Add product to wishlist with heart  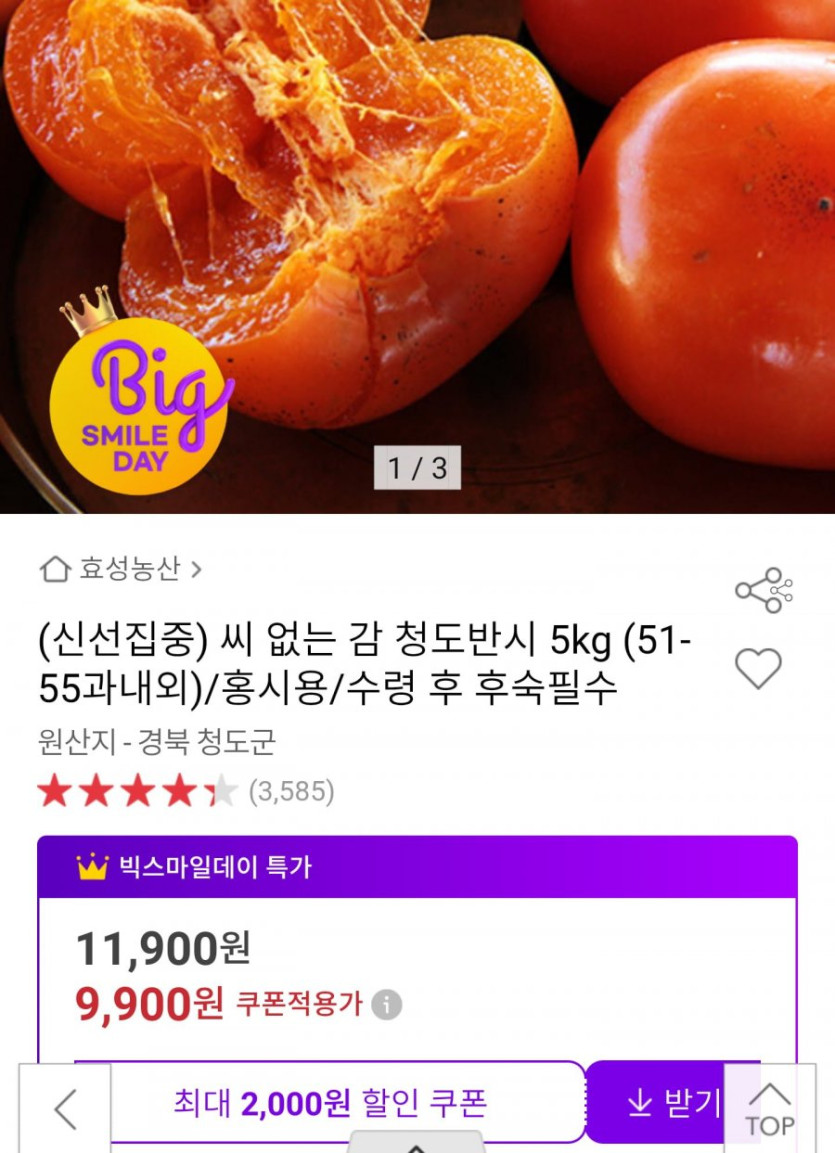pos(758,668)
